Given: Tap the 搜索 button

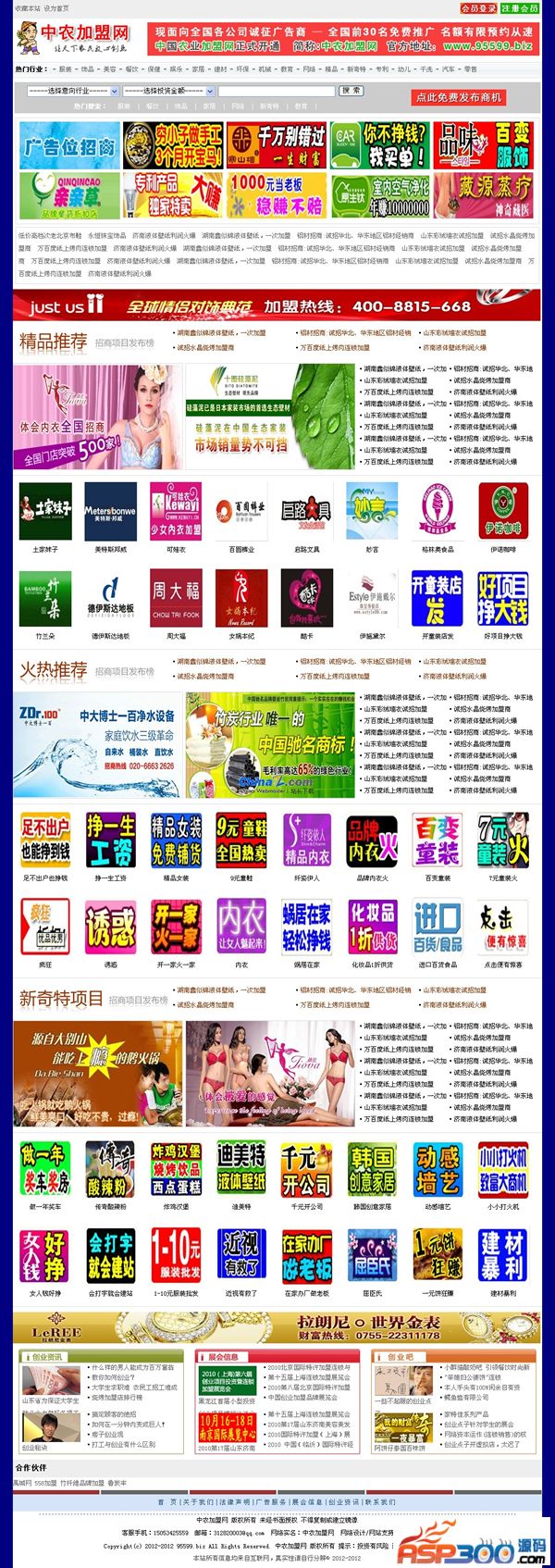Looking at the screenshot, I should pyautogui.click(x=351, y=91).
